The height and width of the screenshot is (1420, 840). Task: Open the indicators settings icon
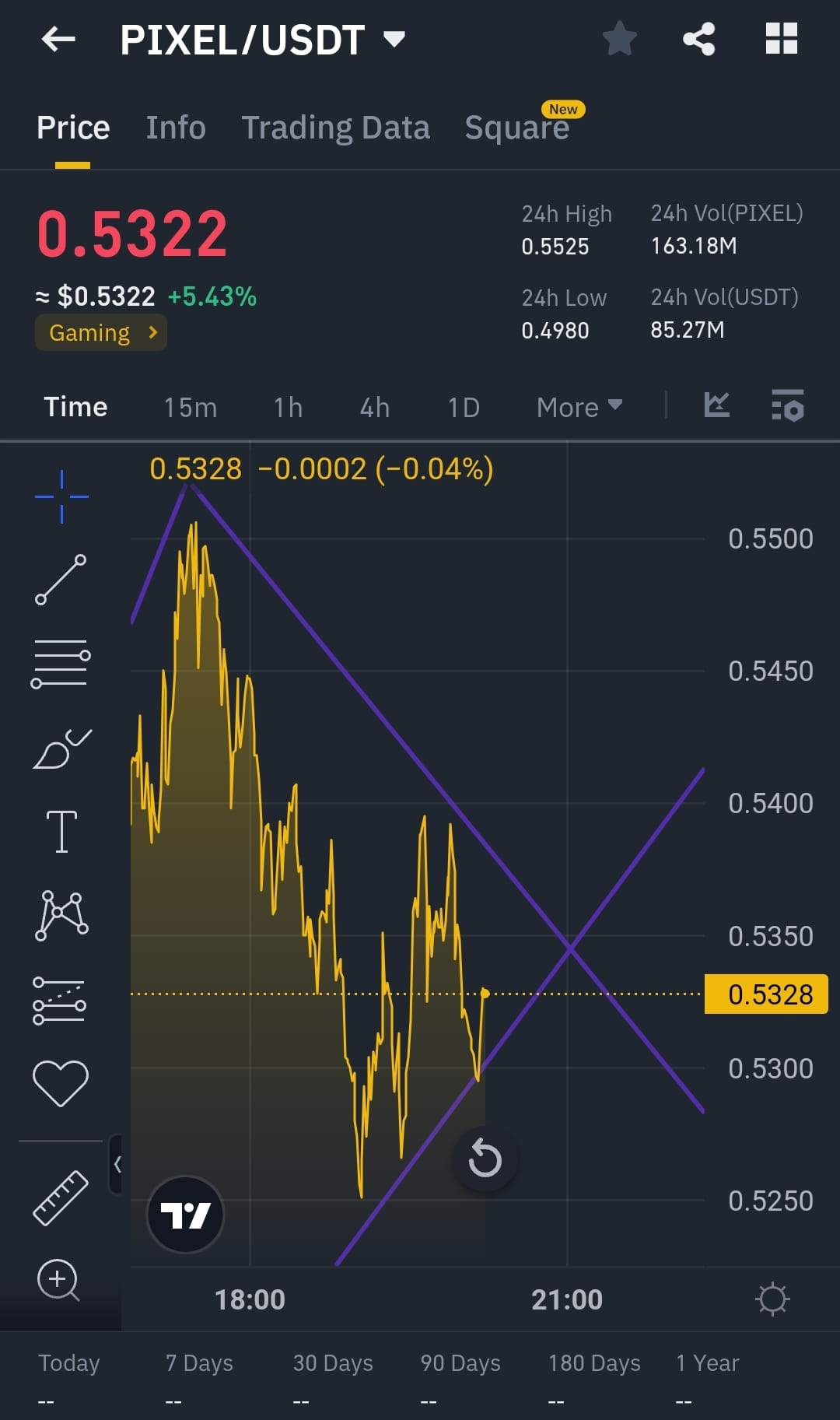click(786, 405)
